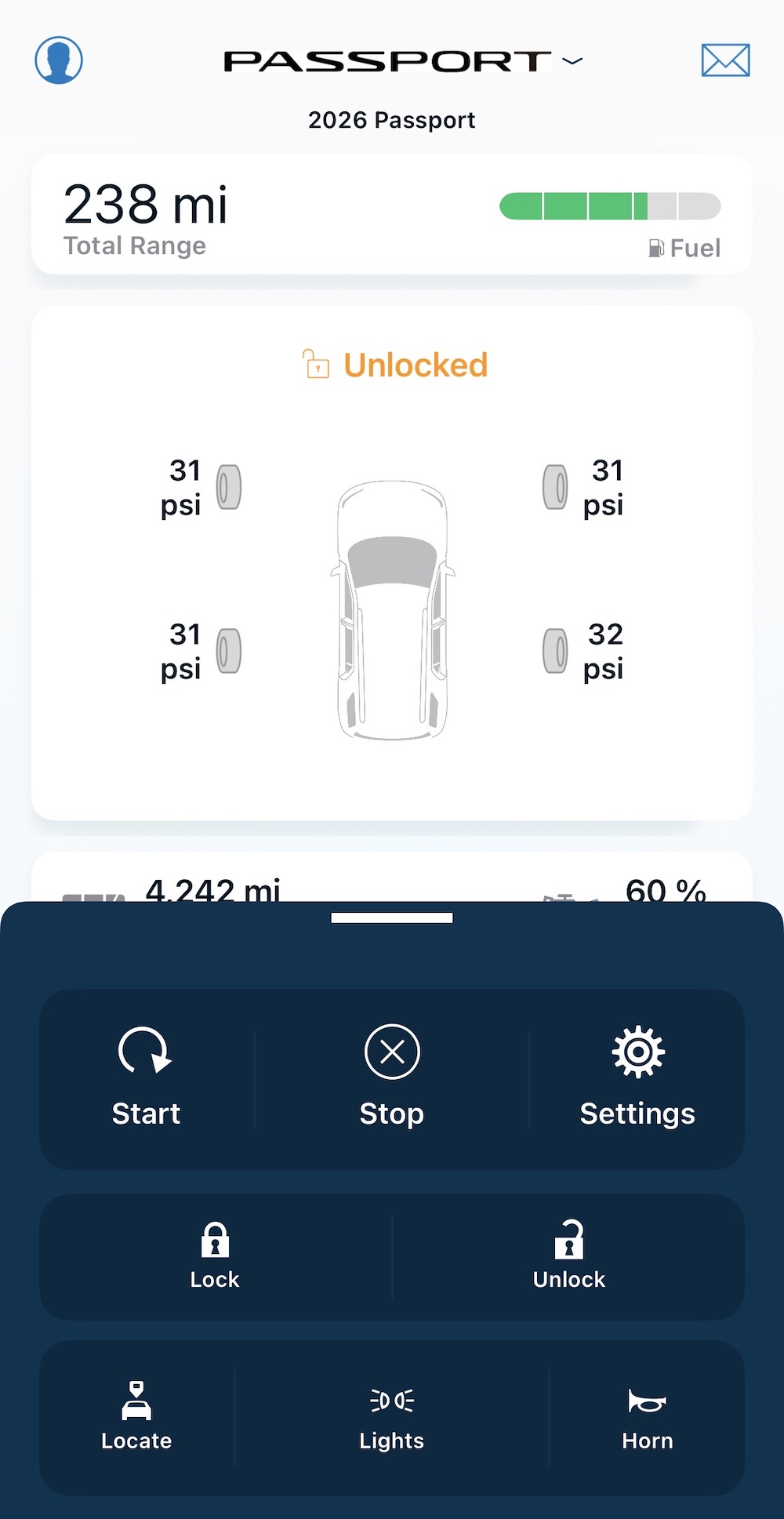Open the PASSPORT vehicle selector chevron
This screenshot has width=784, height=1519.
click(572, 60)
